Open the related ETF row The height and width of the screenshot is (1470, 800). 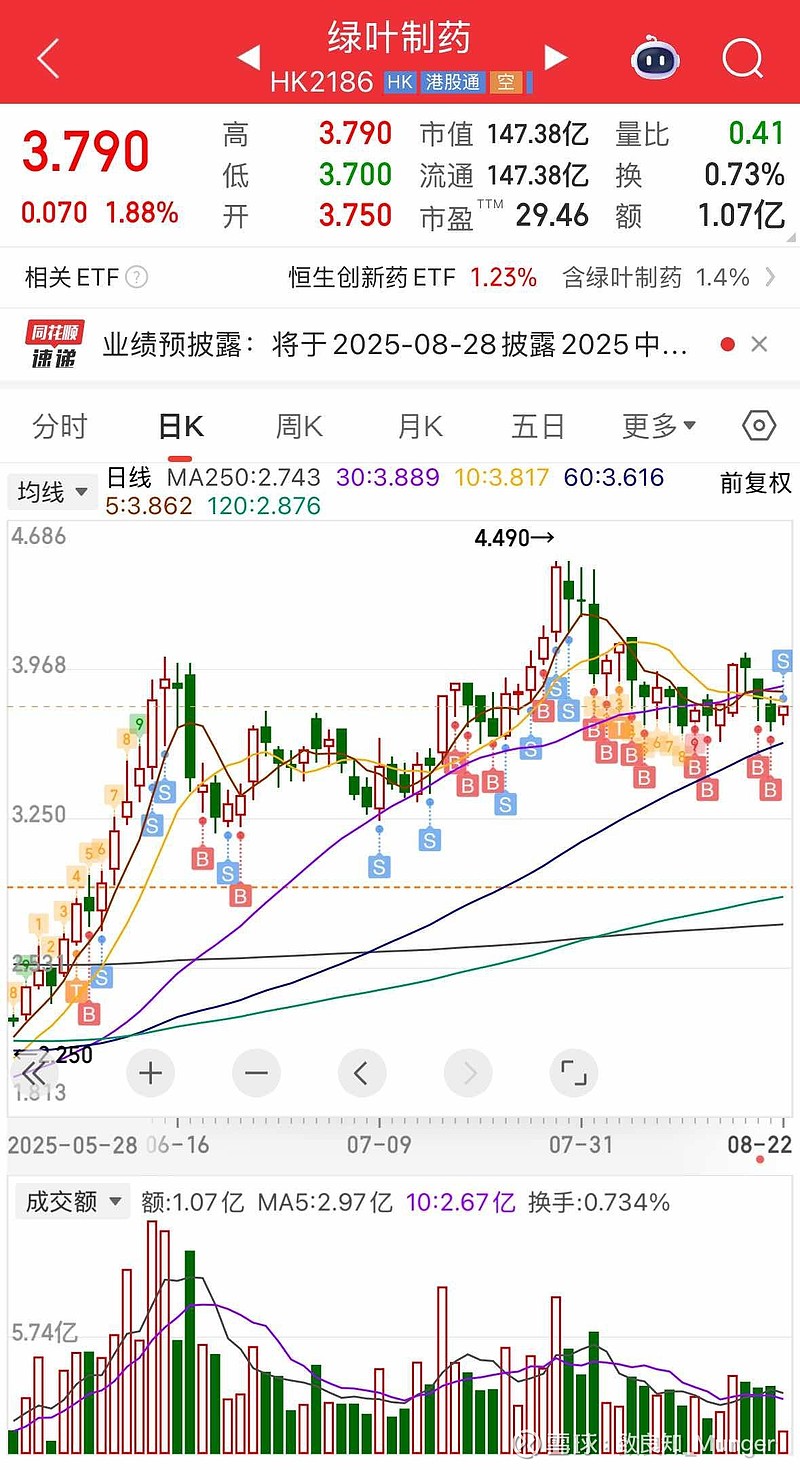400,277
